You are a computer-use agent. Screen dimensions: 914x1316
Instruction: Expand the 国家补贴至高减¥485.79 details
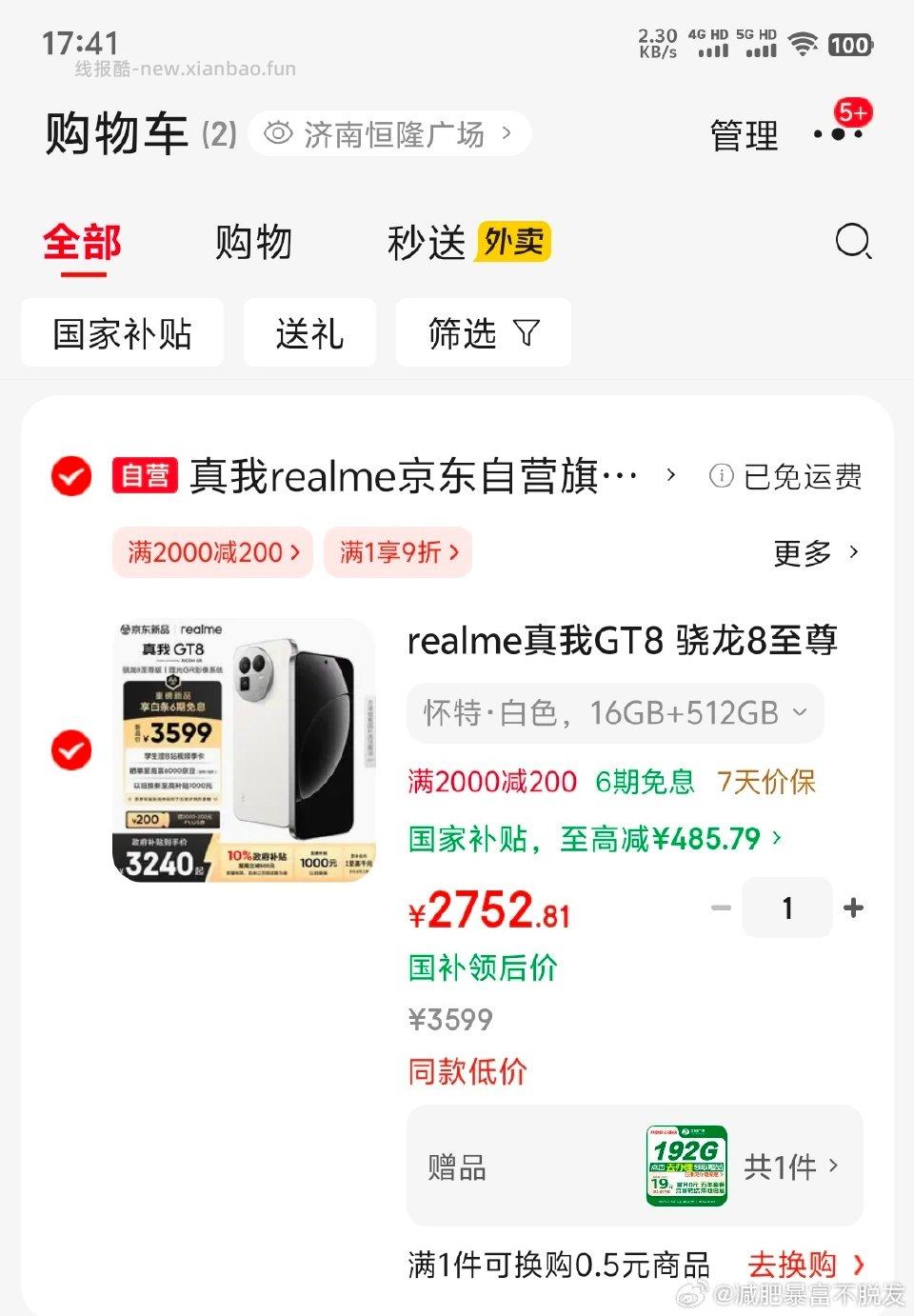777,839
